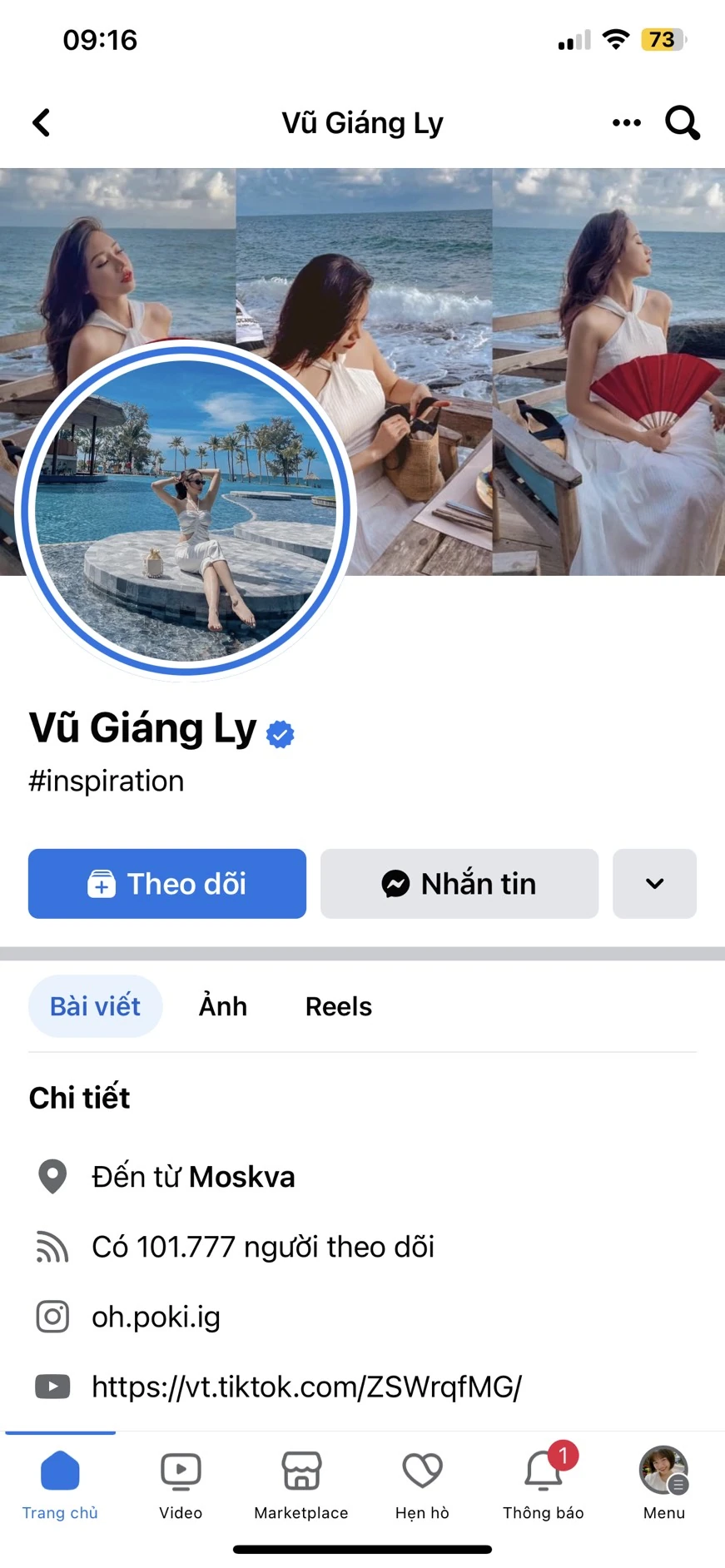Open the vt.tiktok.com link

[306, 1387]
